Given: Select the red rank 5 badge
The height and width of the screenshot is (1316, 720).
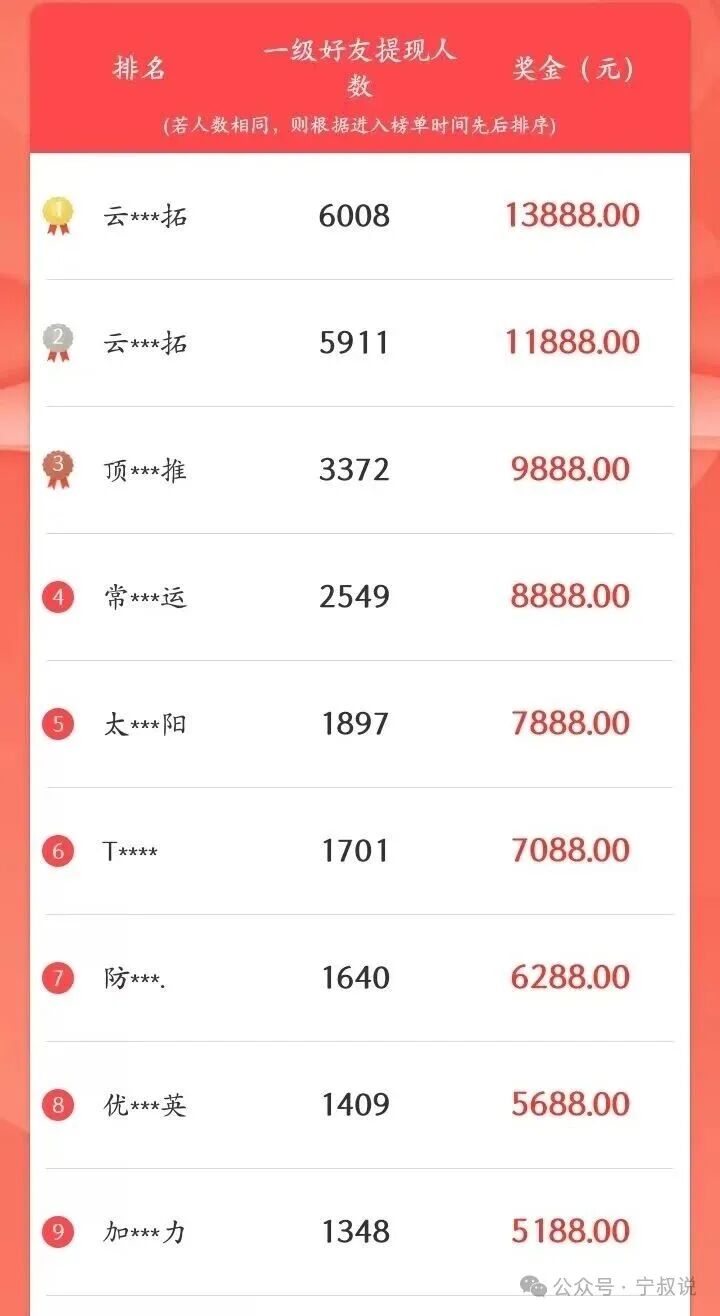Looking at the screenshot, I should 57,723.
